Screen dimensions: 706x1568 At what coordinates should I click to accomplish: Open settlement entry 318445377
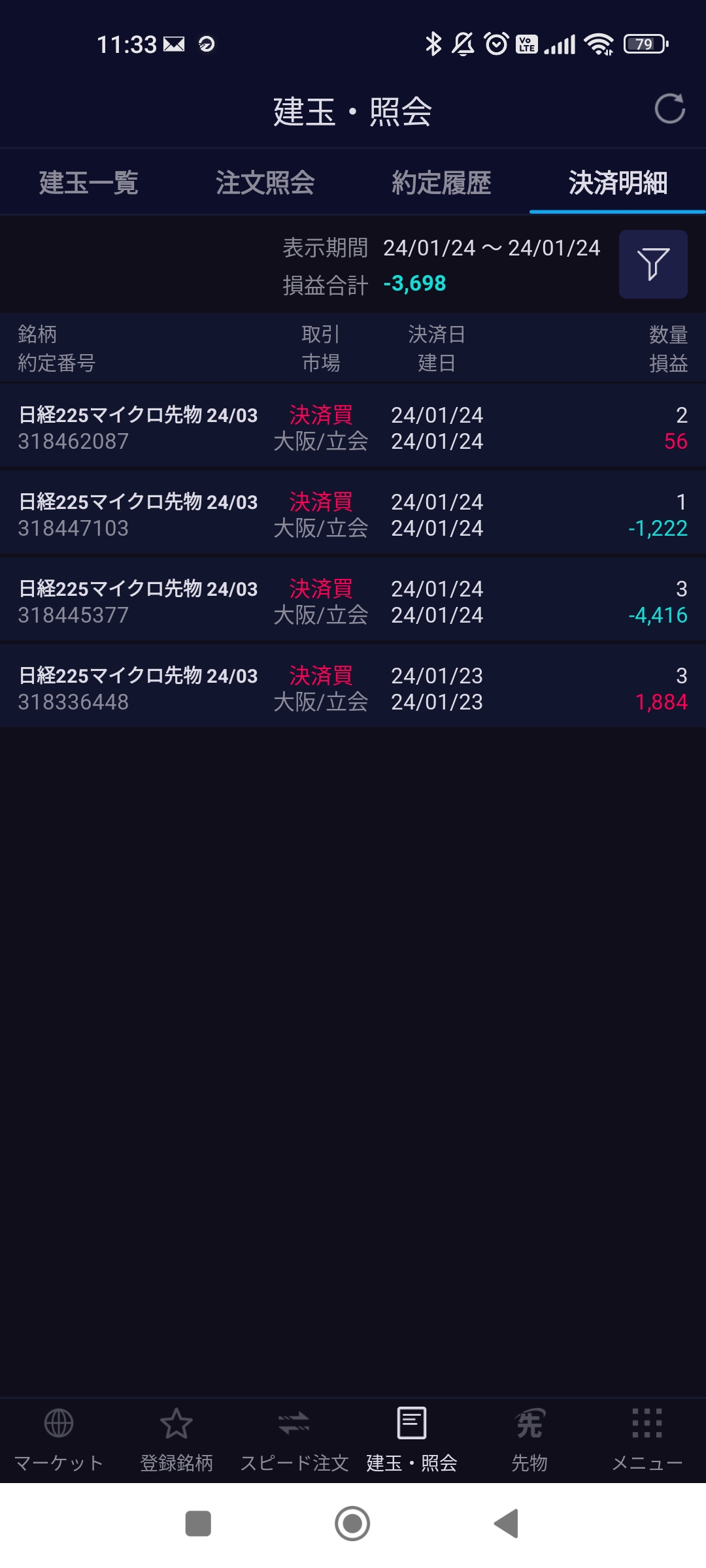353,601
